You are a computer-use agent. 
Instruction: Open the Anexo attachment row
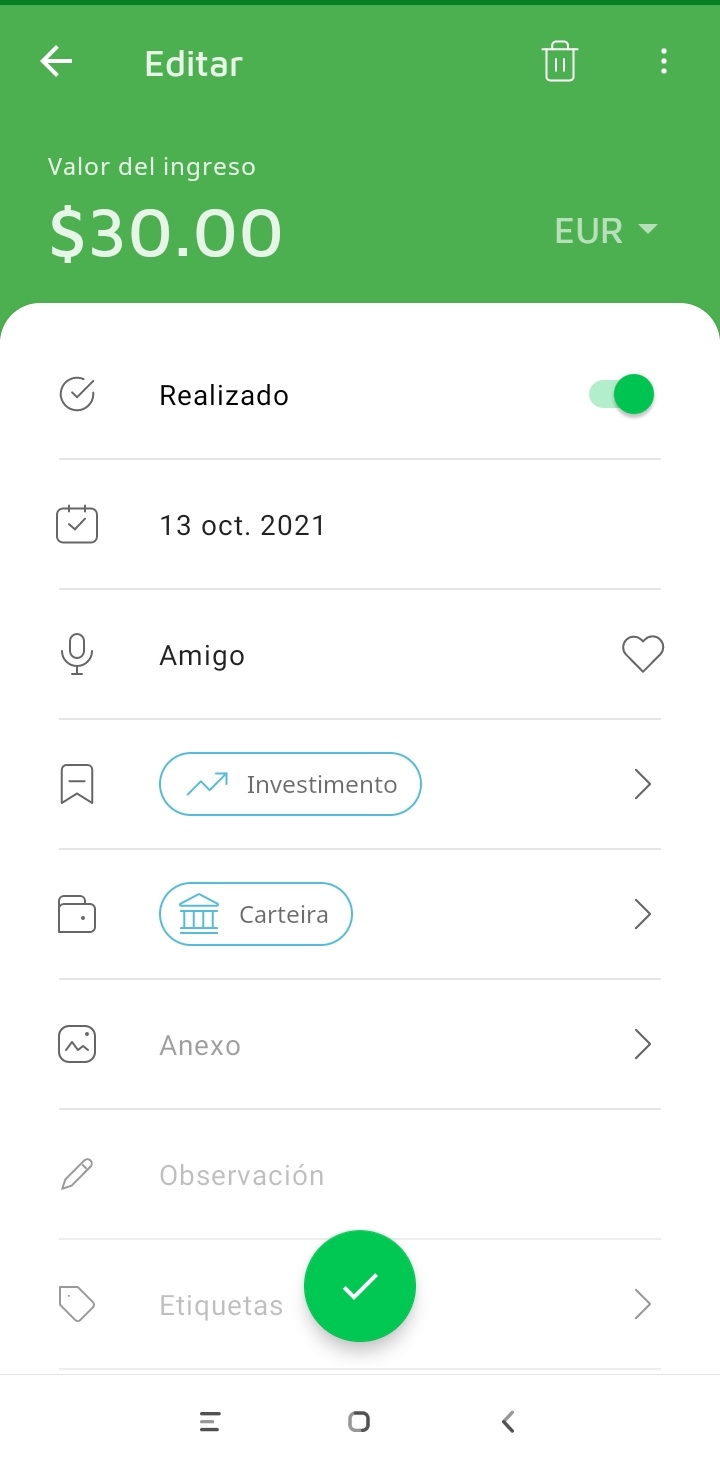click(x=360, y=1045)
